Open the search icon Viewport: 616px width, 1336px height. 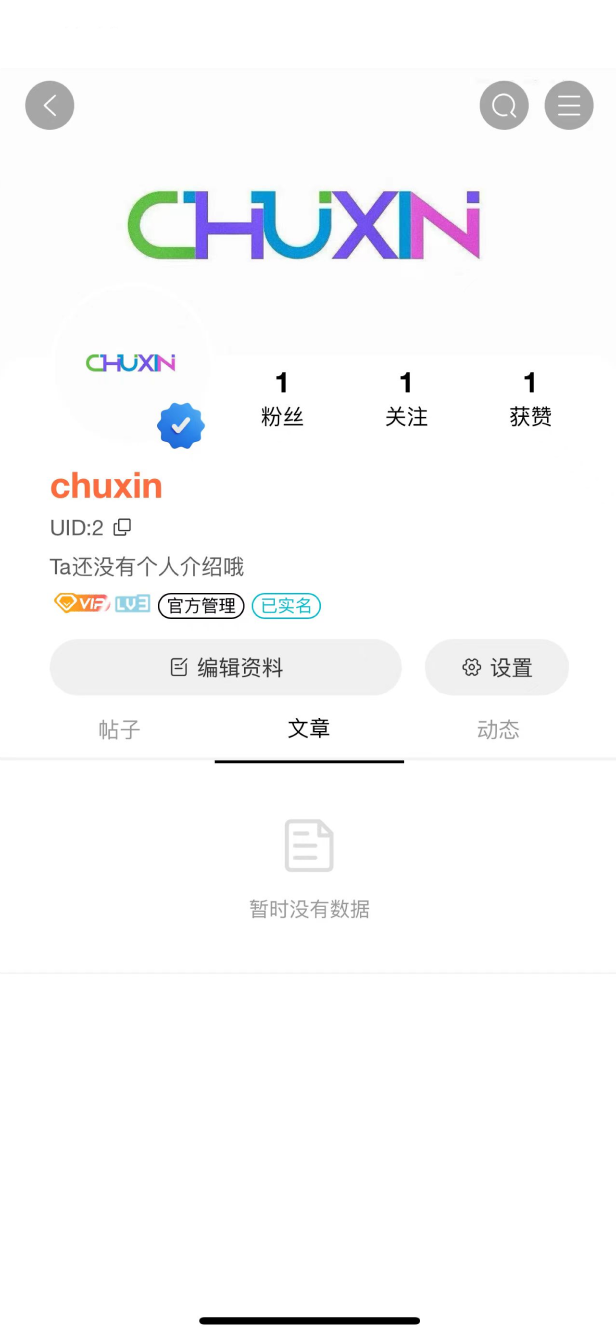(504, 105)
